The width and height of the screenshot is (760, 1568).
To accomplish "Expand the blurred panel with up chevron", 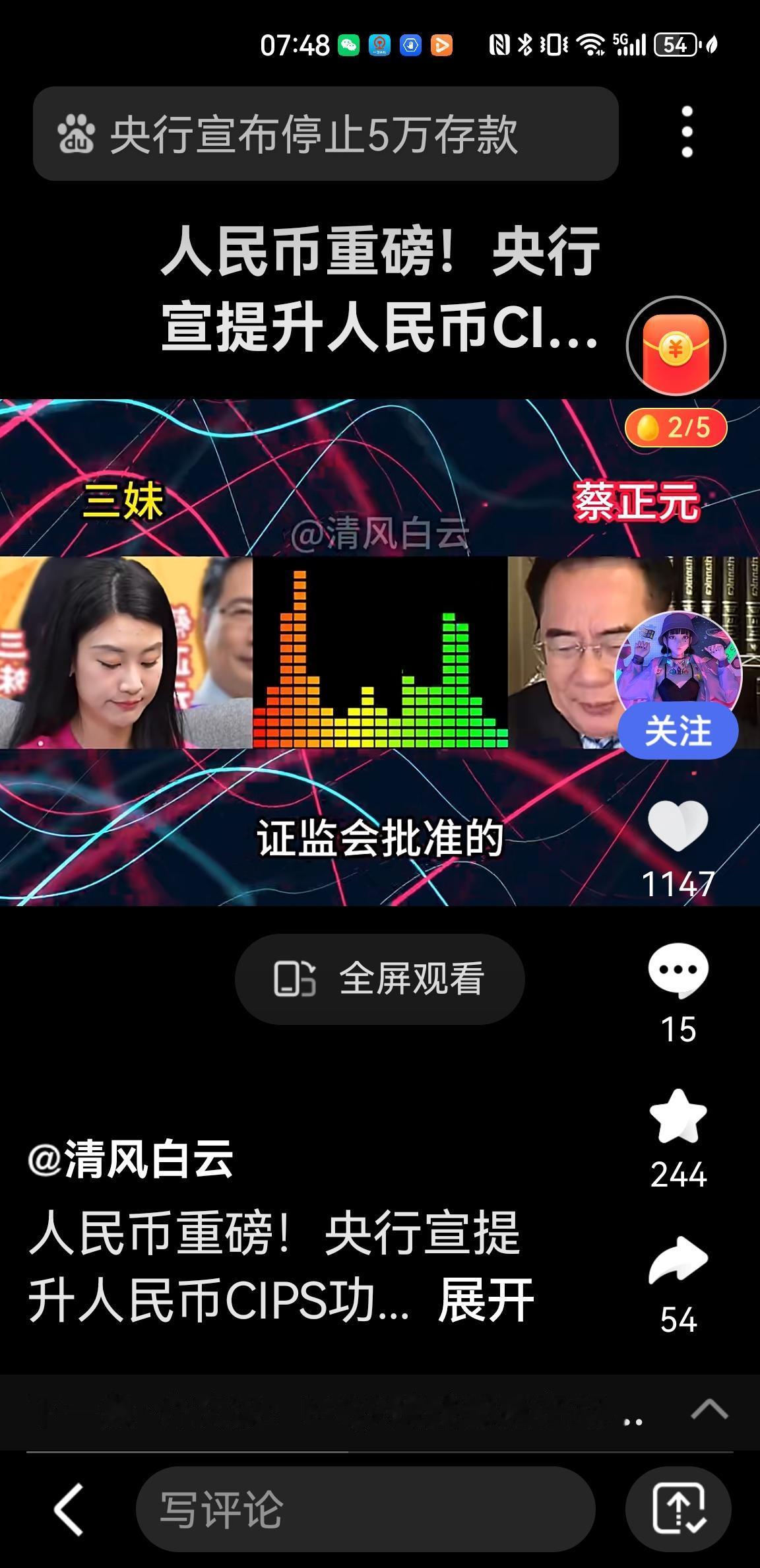I will coord(709,1408).
